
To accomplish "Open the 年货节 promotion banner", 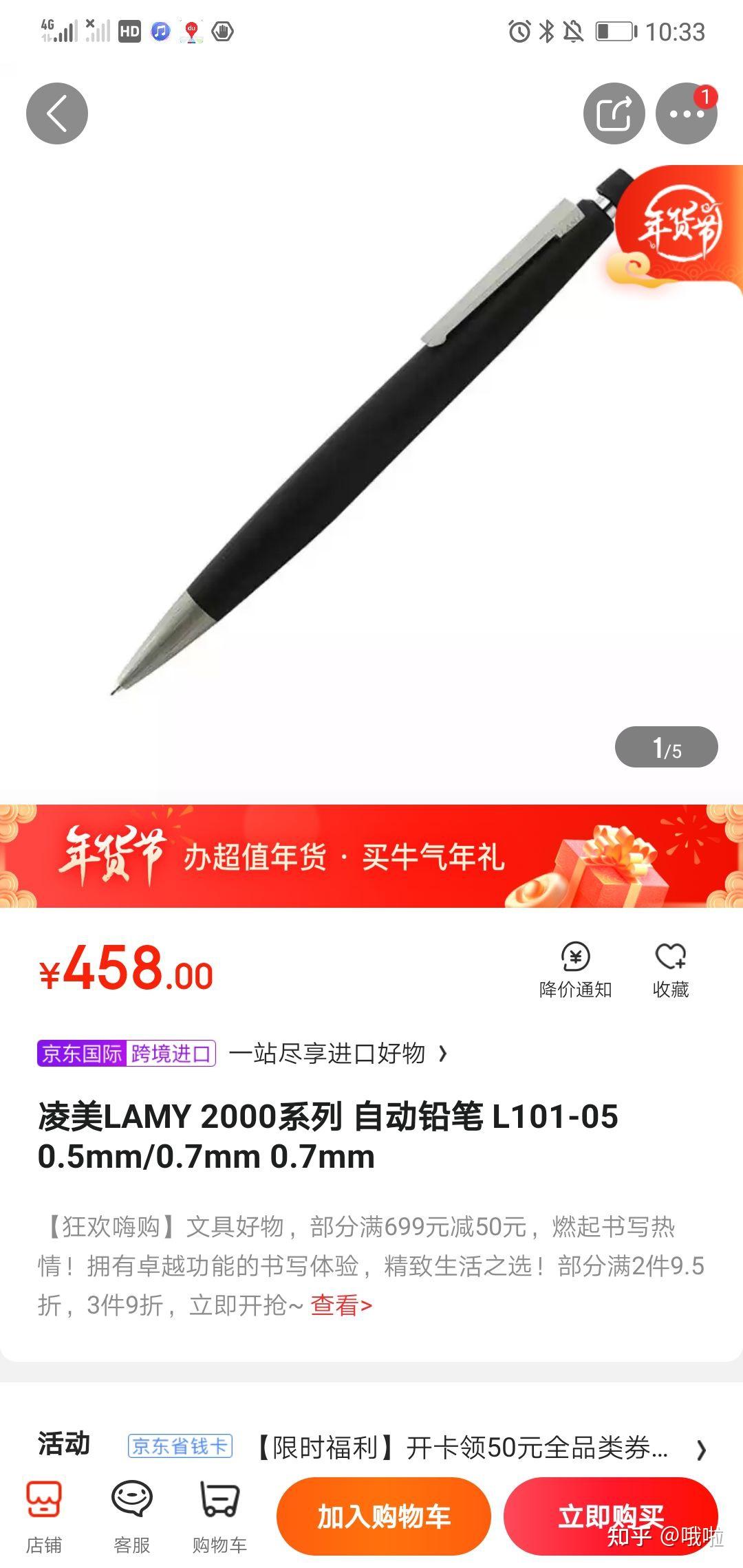I will coord(371,856).
